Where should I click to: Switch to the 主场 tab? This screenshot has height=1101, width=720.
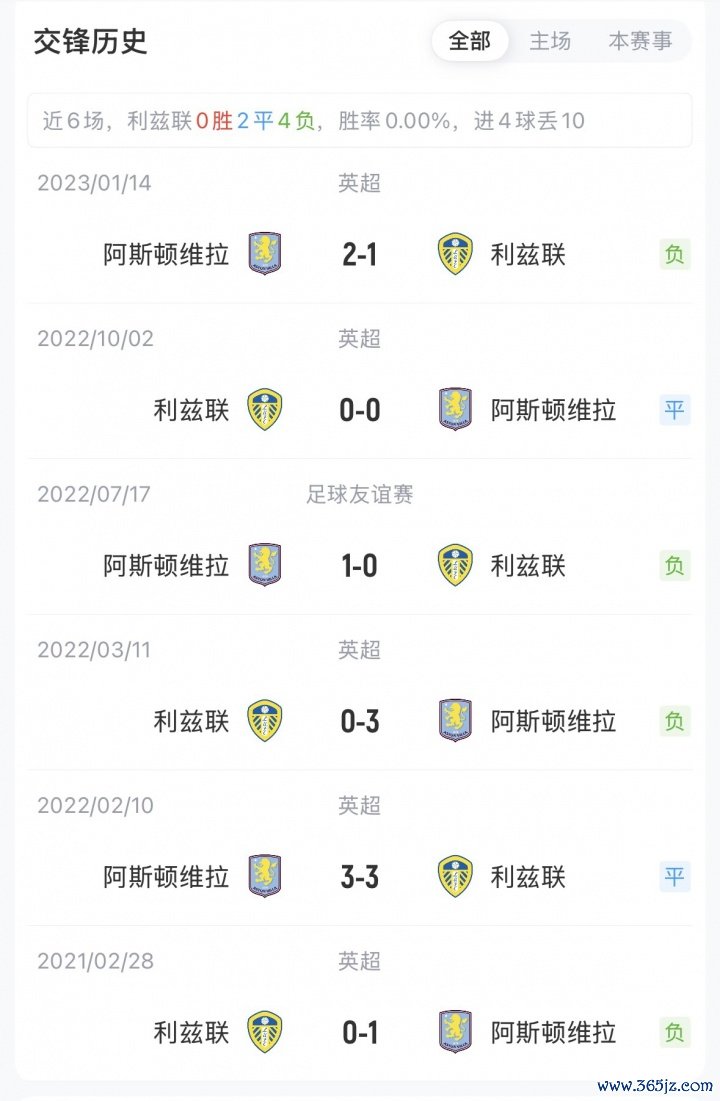point(550,41)
